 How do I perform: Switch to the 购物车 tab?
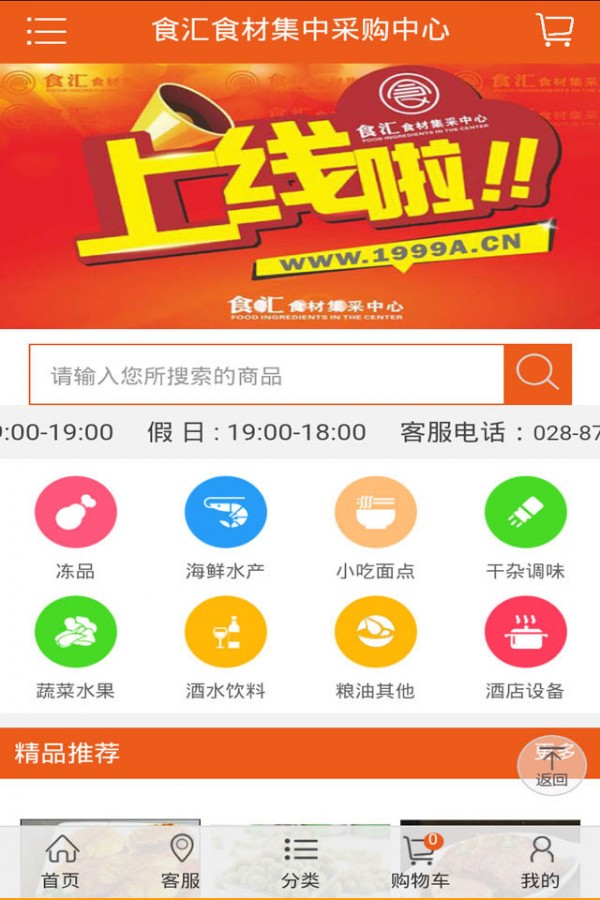(x=420, y=862)
